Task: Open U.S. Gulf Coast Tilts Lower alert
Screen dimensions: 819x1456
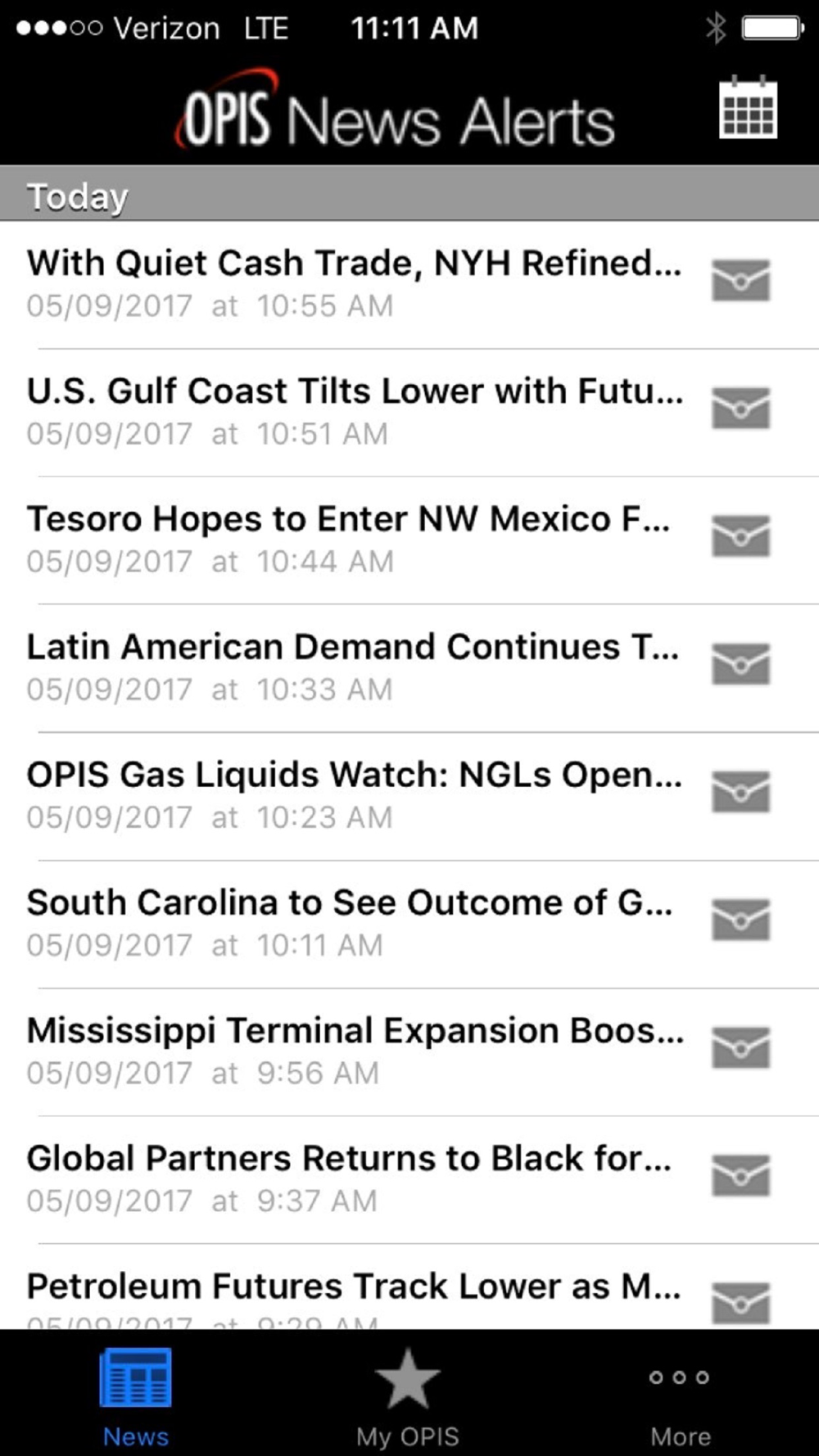Action: (x=409, y=413)
